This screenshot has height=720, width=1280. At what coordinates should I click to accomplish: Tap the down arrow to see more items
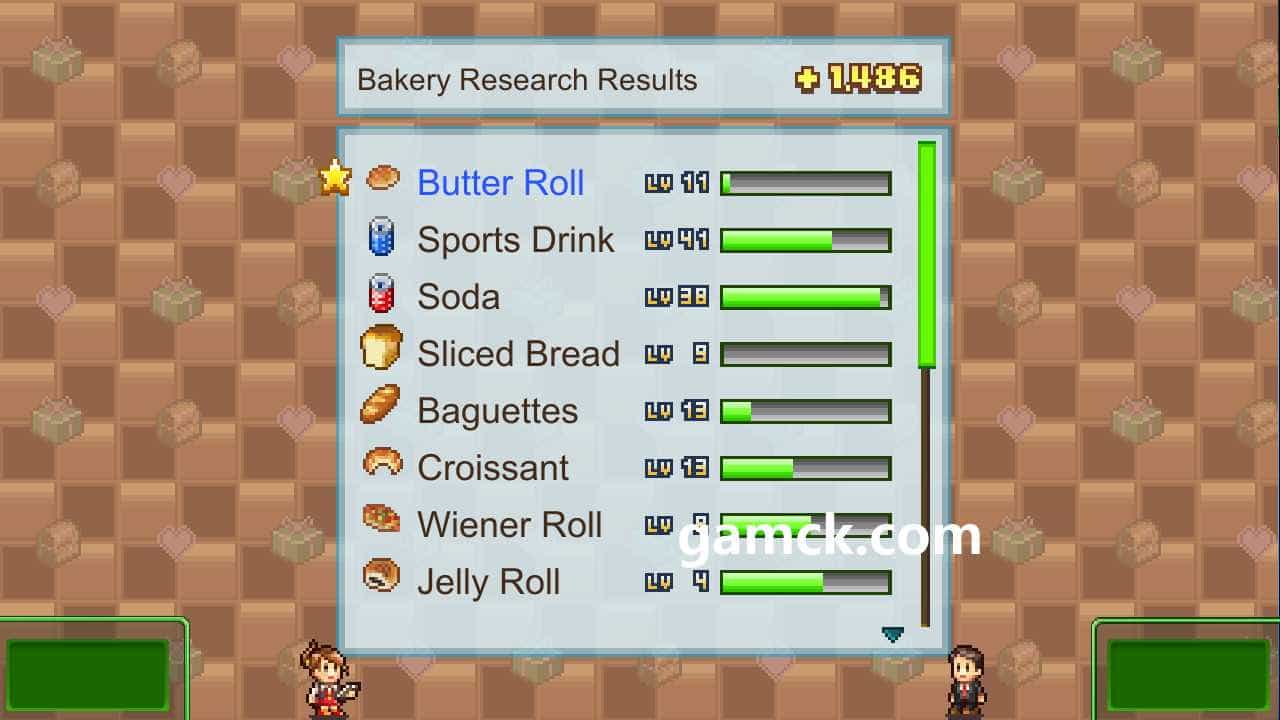(893, 634)
